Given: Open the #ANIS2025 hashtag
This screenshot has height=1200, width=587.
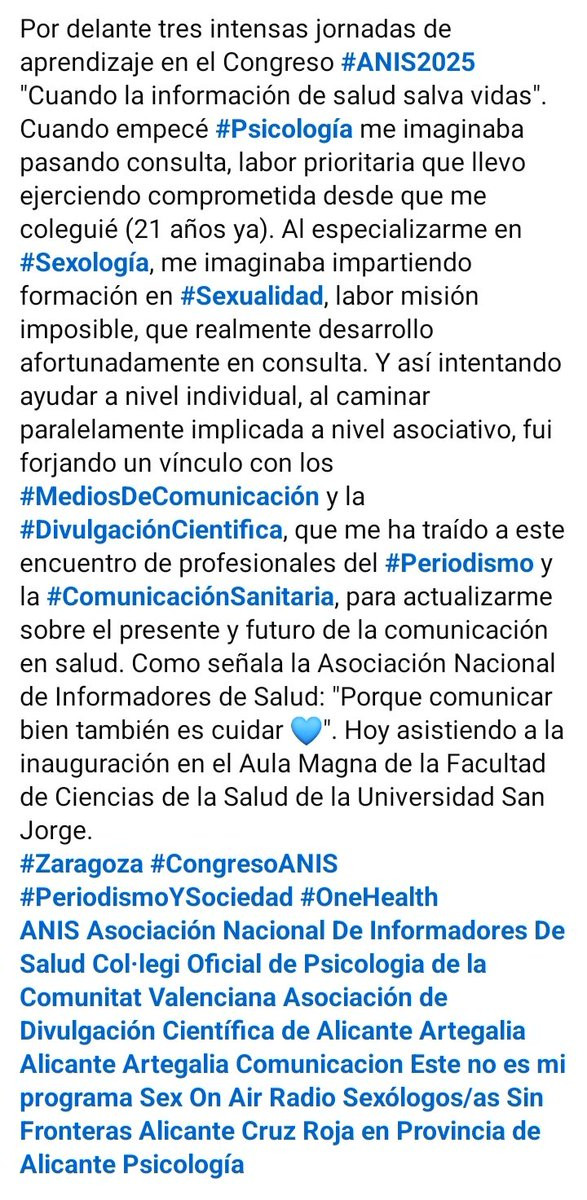Looking at the screenshot, I should coord(408,63).
